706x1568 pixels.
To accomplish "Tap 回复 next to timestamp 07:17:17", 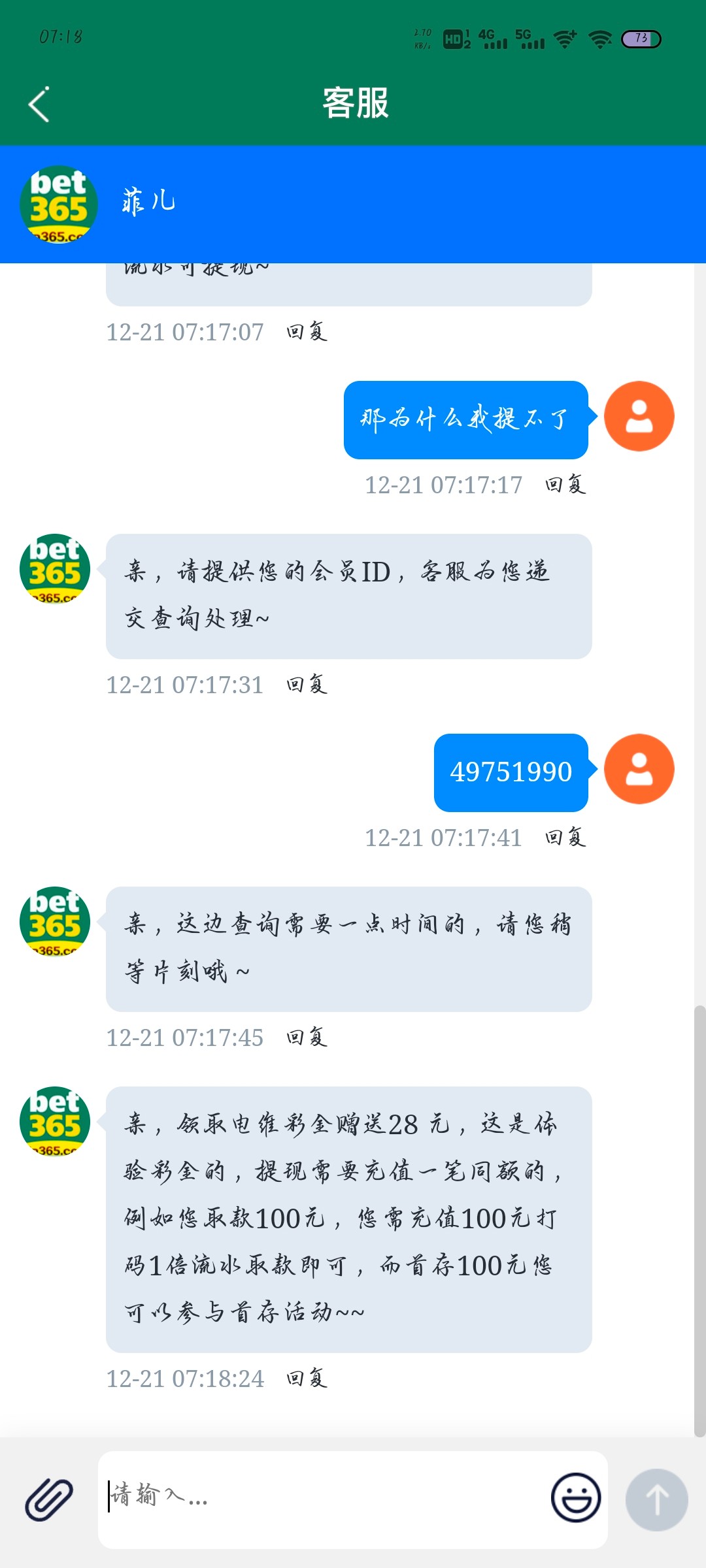I will (565, 485).
